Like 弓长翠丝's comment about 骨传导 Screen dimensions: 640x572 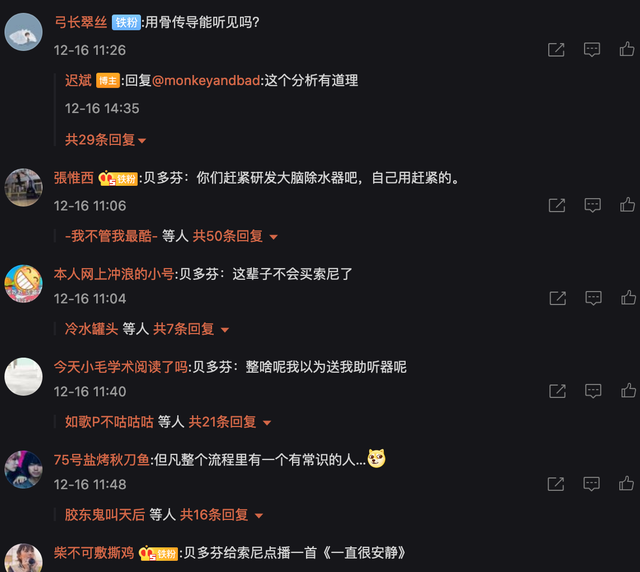click(x=628, y=49)
